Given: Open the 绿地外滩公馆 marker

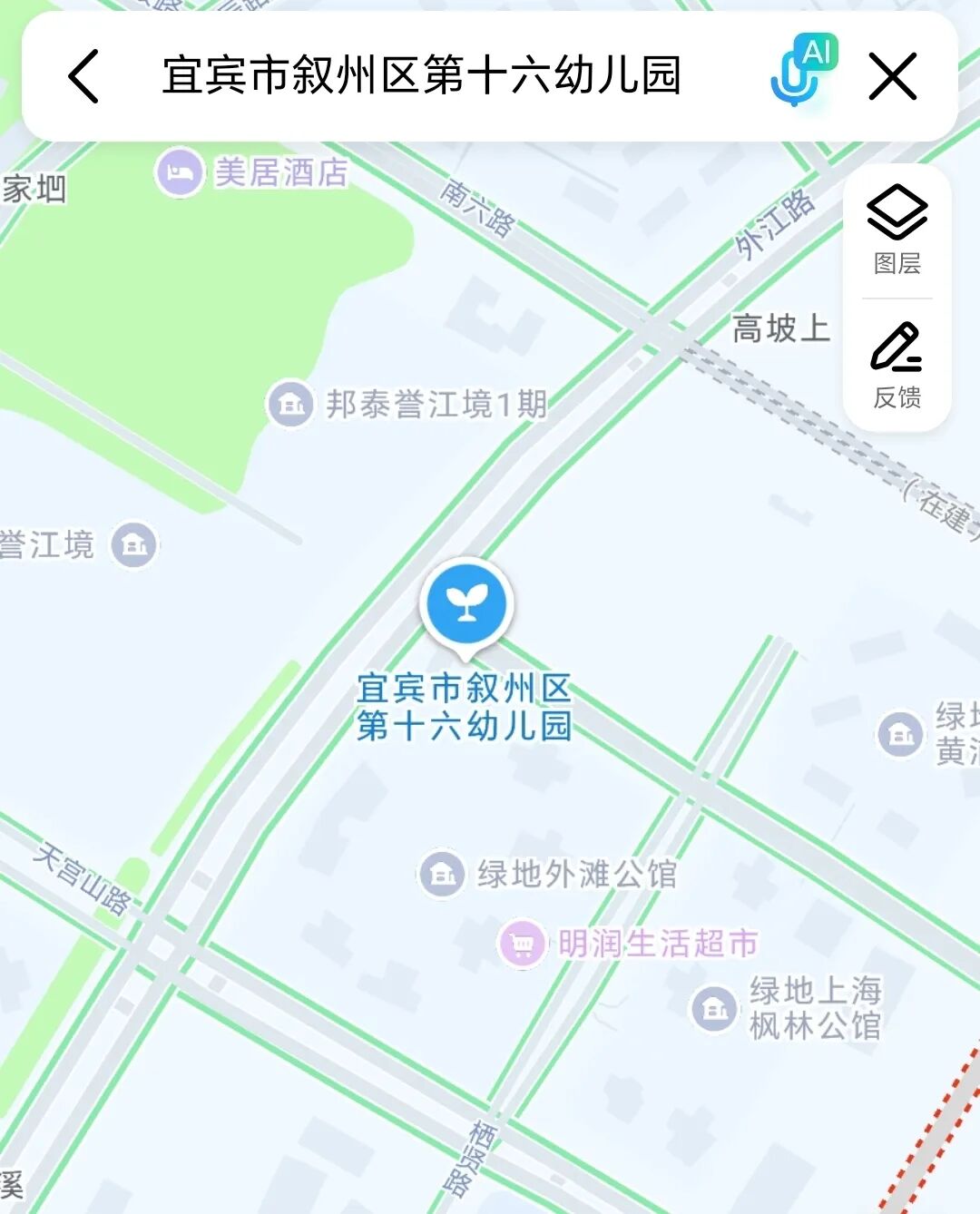Looking at the screenshot, I should (442, 874).
